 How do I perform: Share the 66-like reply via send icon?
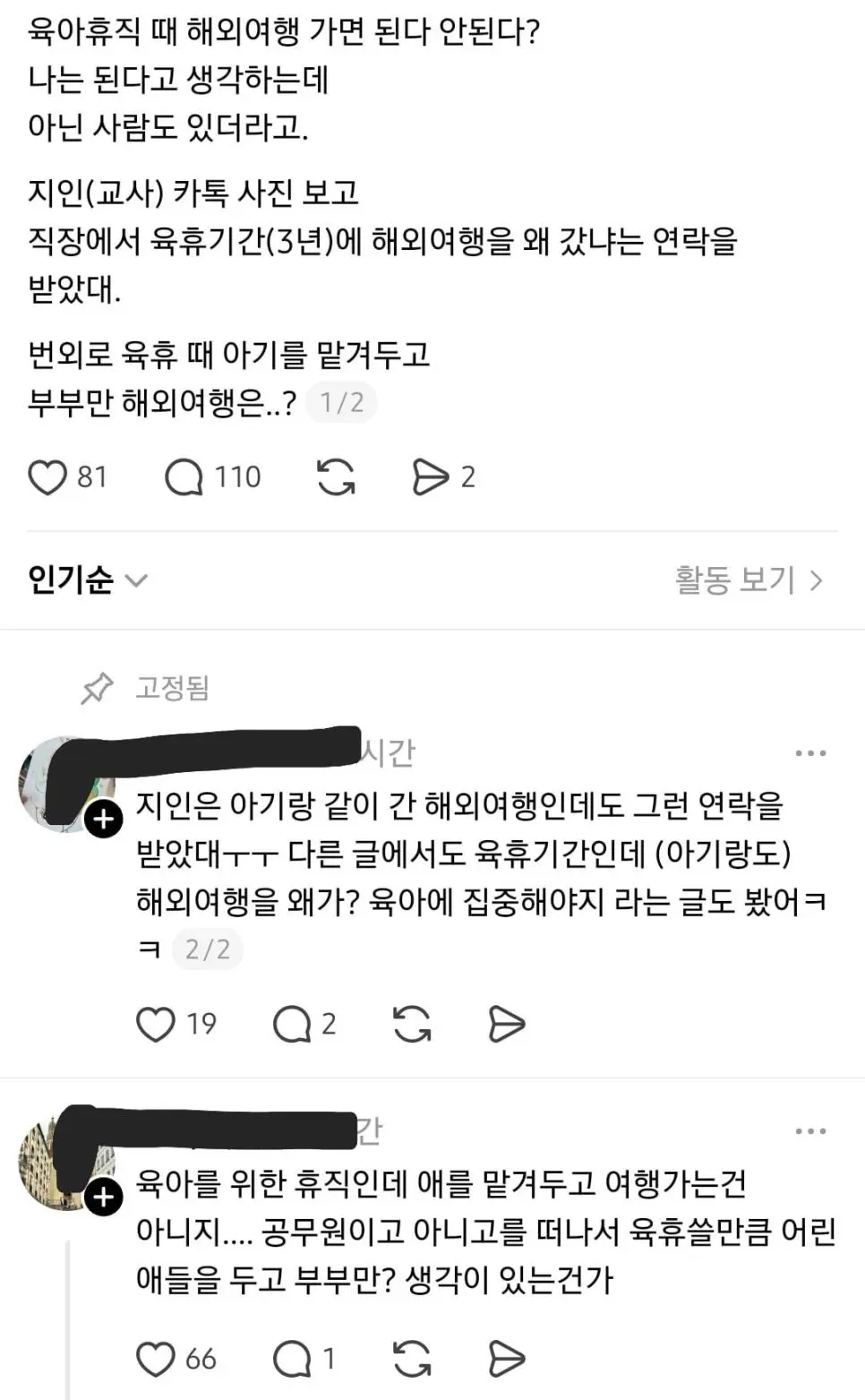(506, 1359)
